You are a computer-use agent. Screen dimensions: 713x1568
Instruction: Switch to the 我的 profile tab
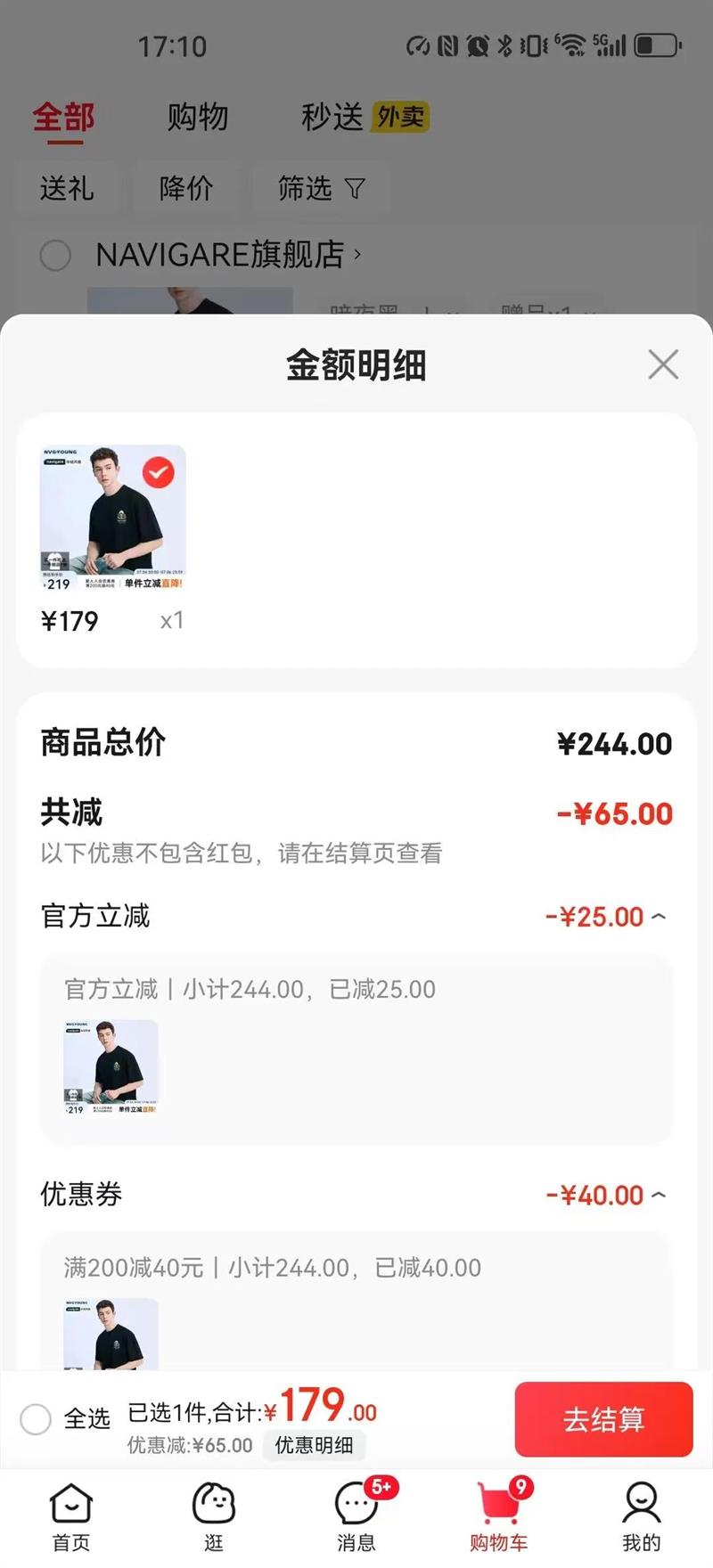point(641,1516)
